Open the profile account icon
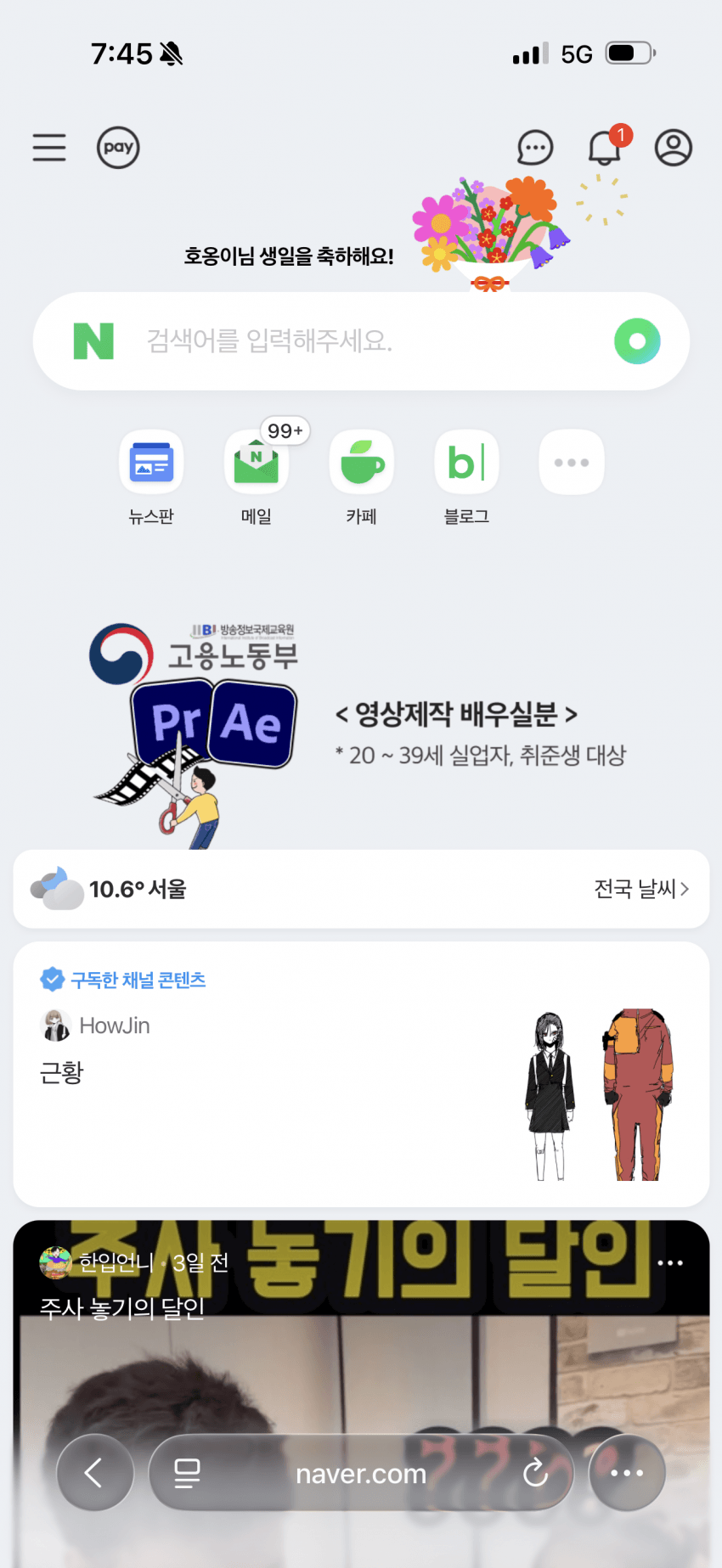 [x=673, y=148]
